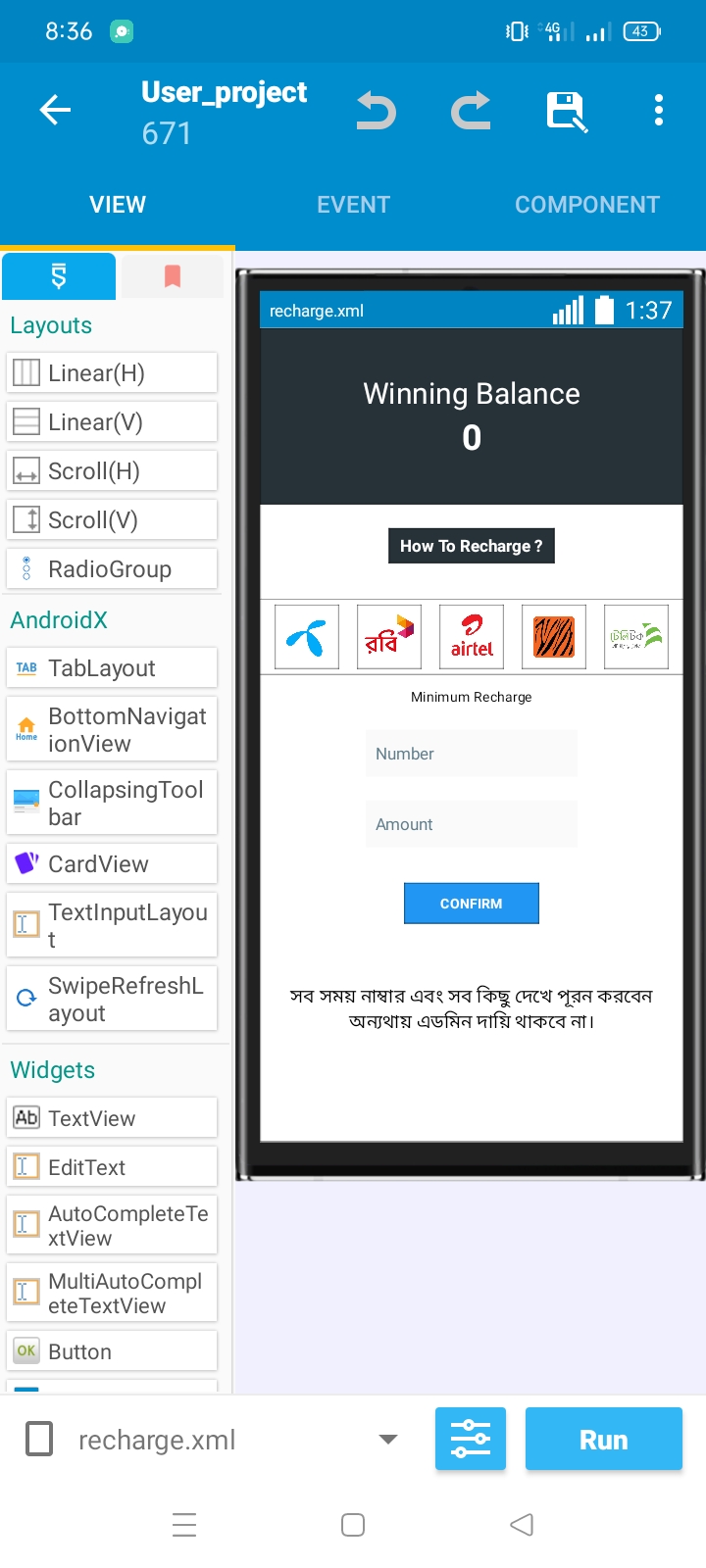Select the TextView widget
The image size is (706, 1568).
pyautogui.click(x=112, y=1117)
